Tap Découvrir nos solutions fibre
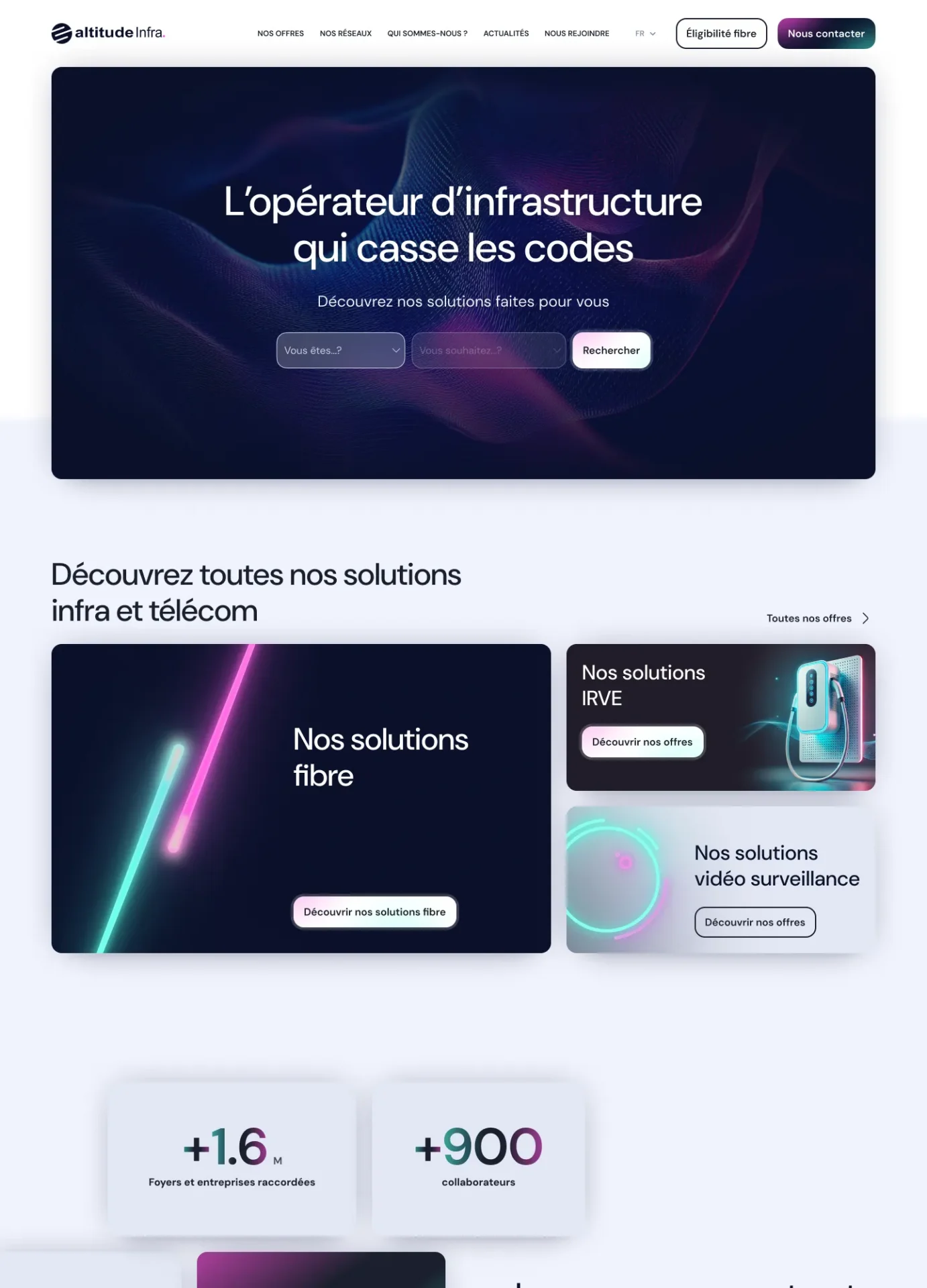This screenshot has height=1288, width=927. (374, 912)
